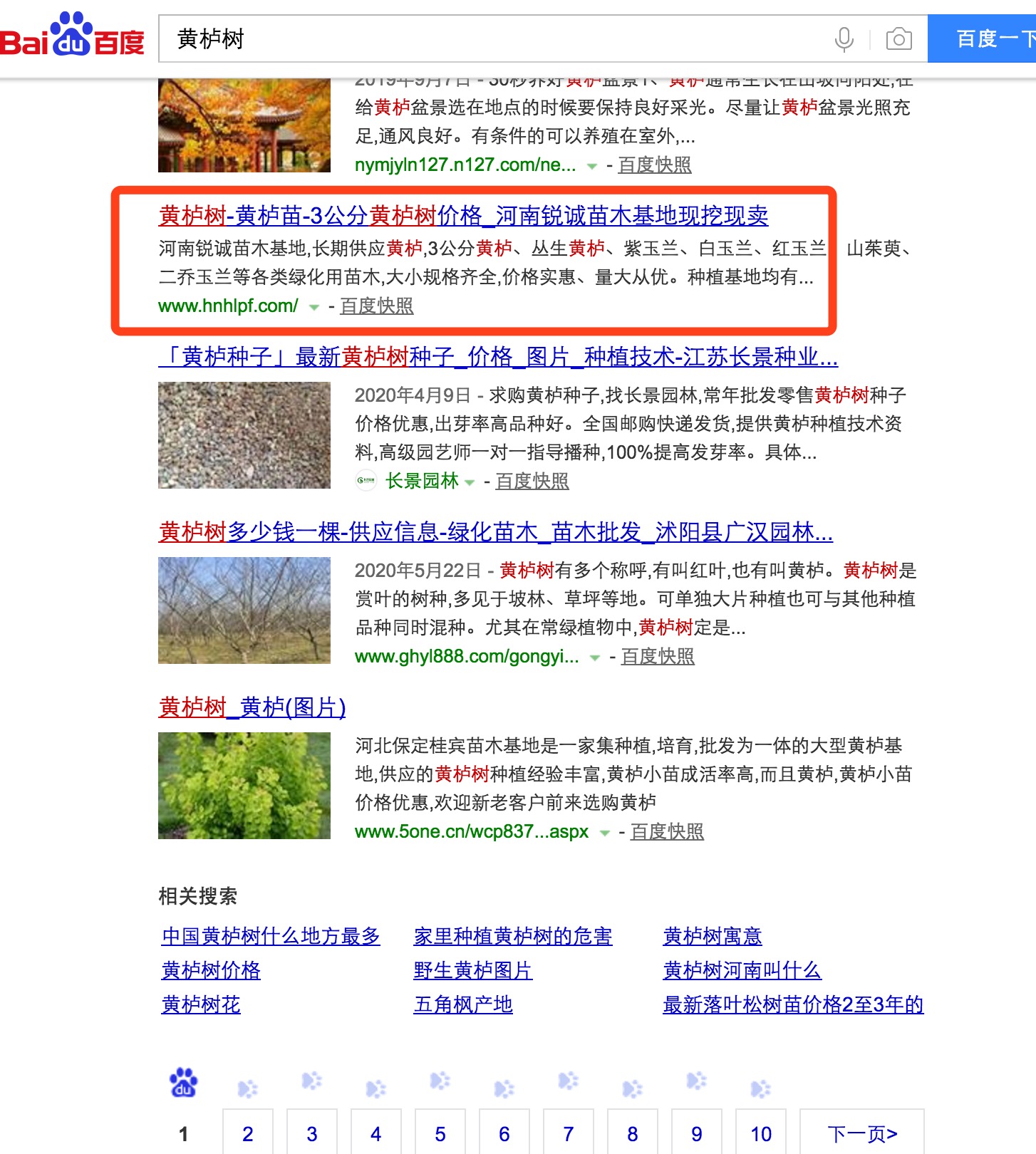Open the camera image search icon

click(898, 39)
